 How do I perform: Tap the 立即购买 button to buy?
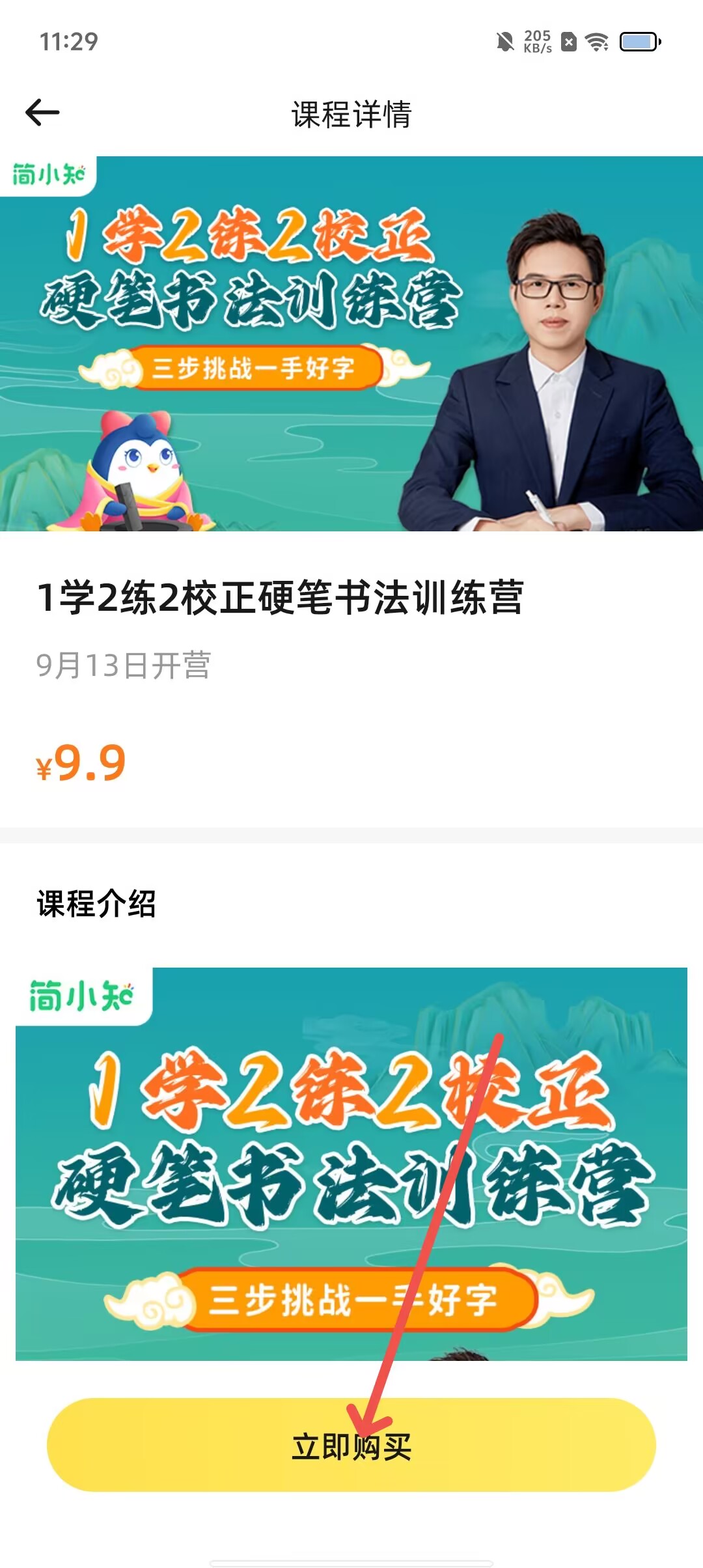[351, 1444]
